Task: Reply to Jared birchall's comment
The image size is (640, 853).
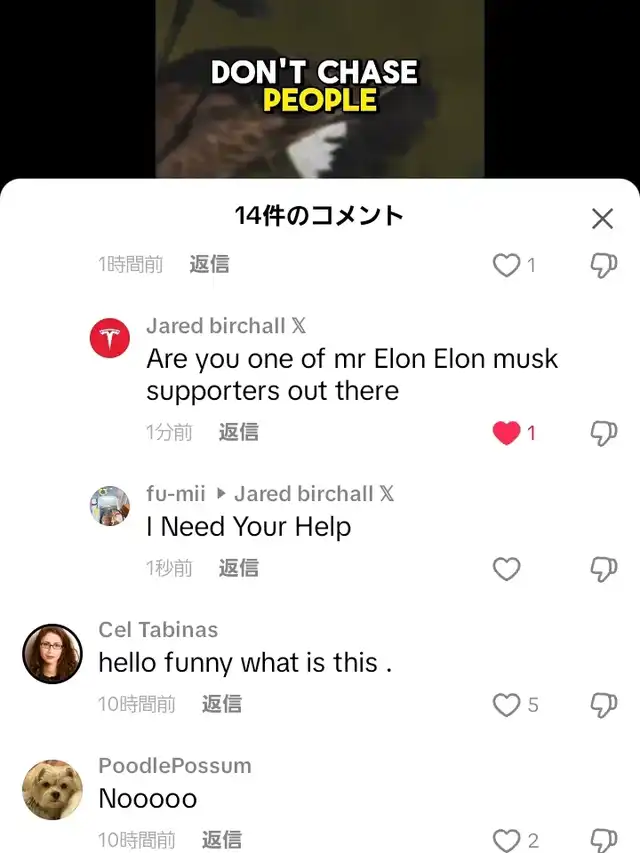Action: pos(238,432)
